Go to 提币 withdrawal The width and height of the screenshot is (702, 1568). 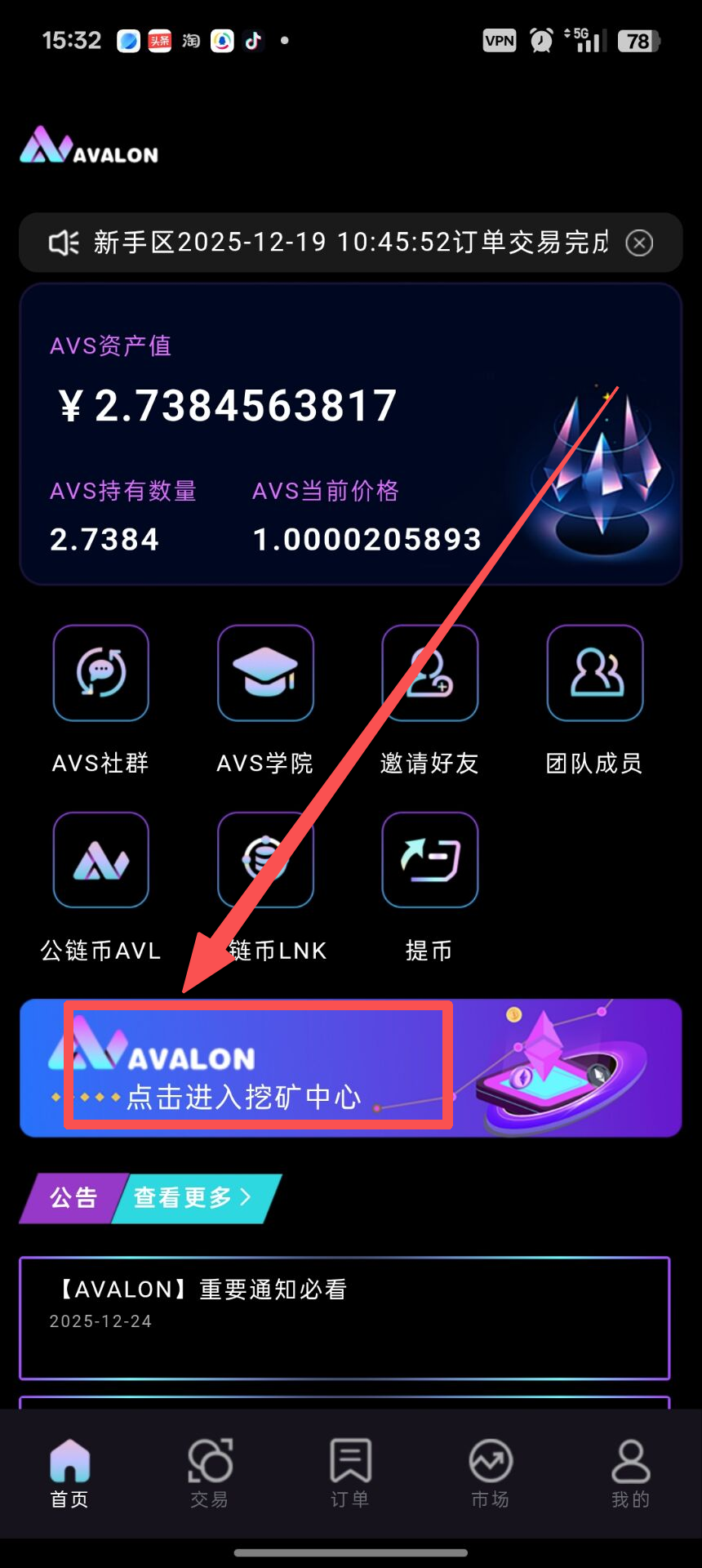430,861
